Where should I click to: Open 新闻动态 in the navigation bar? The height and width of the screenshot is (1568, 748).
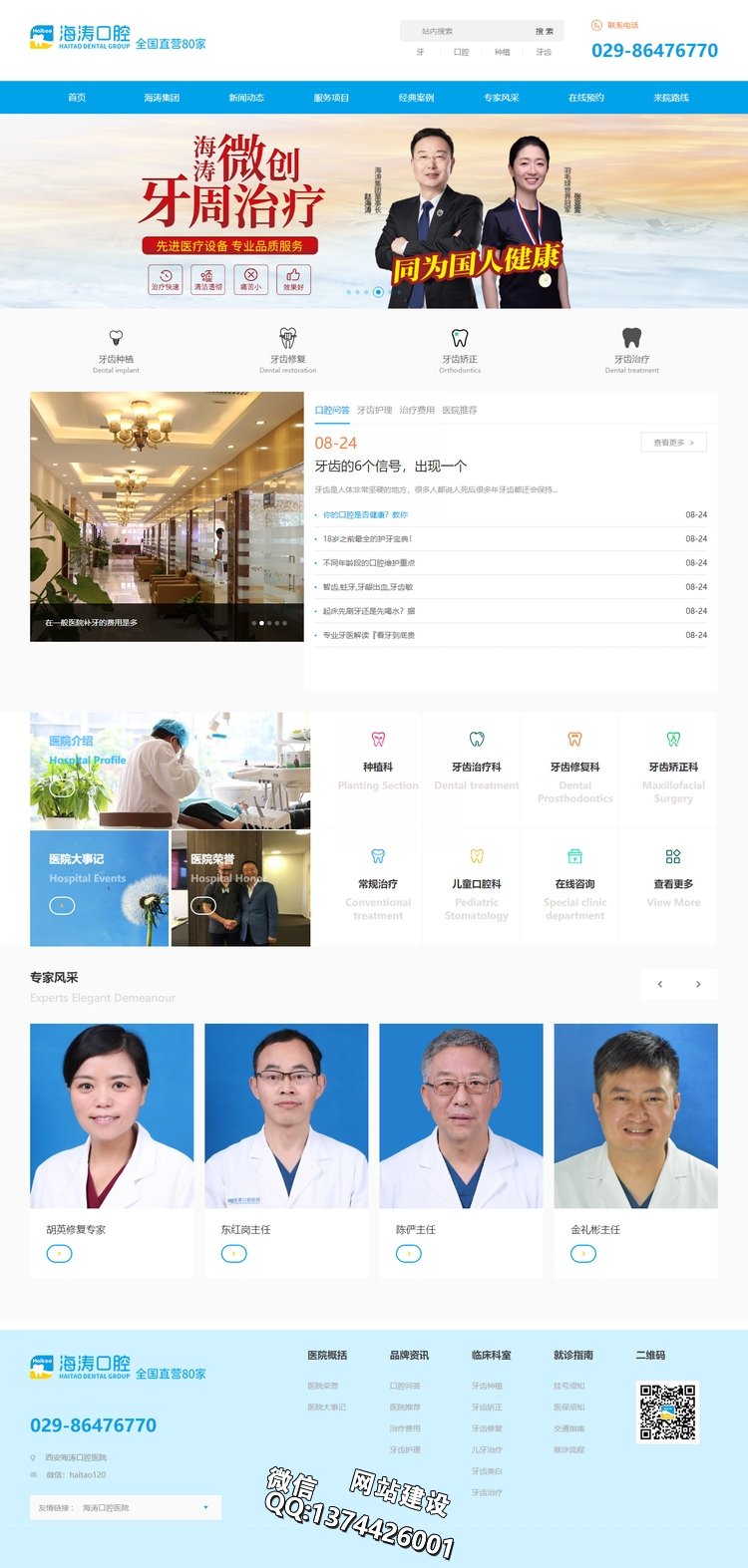[246, 98]
